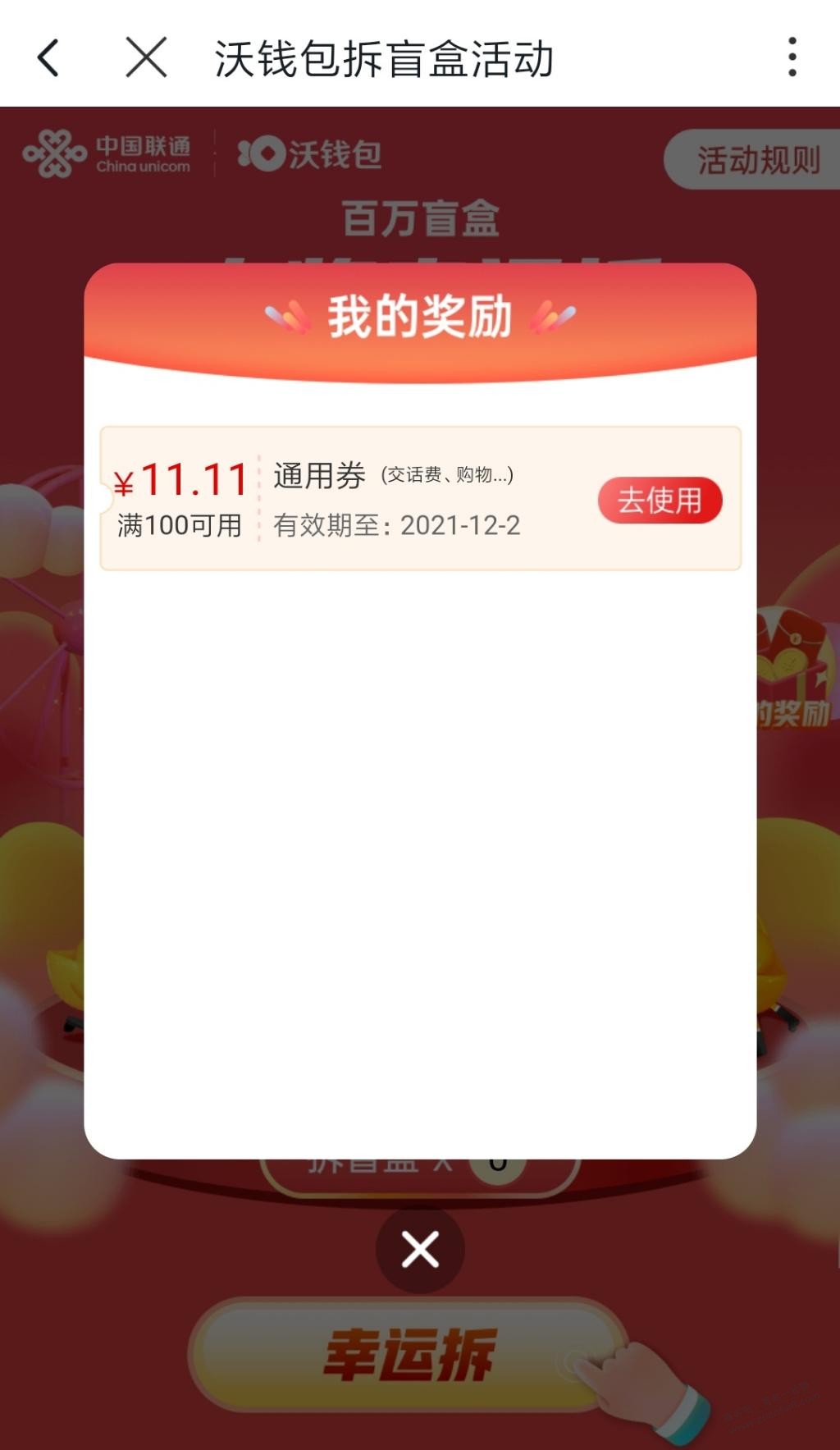Viewport: 840px width, 1450px height.
Task: Tap 去使用 on the ¥11.11 coupon
Action: [x=660, y=501]
